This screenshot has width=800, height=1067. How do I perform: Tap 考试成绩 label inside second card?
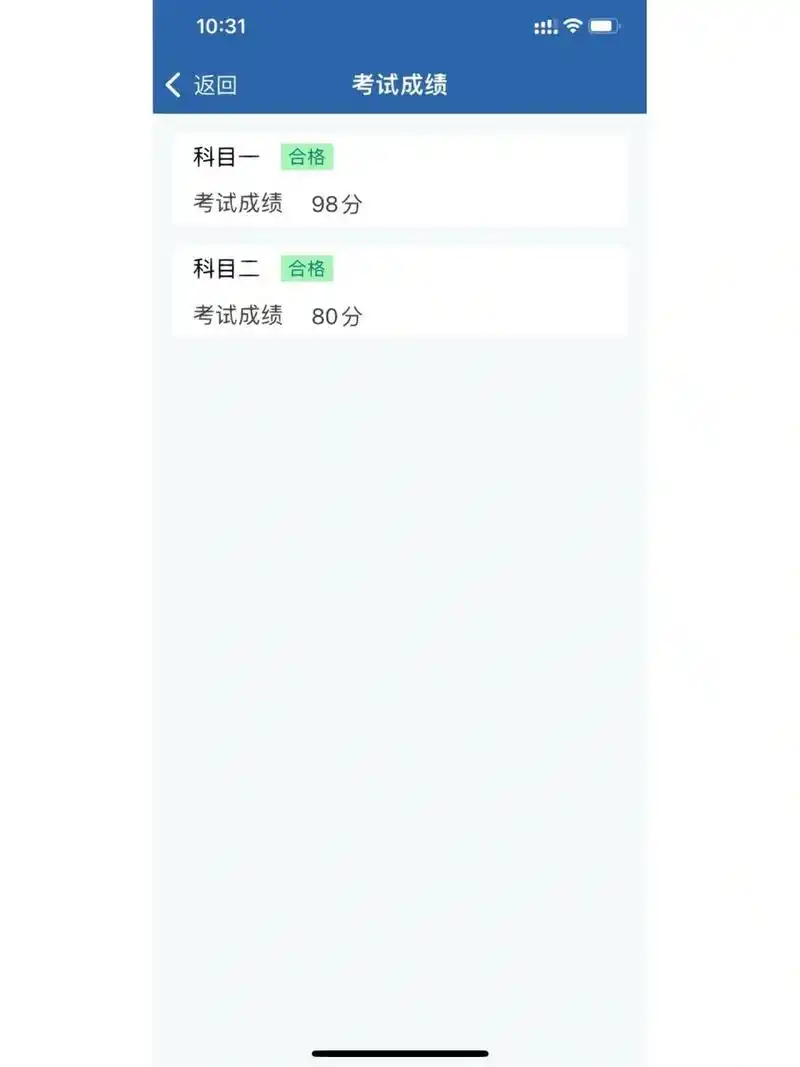click(x=236, y=316)
